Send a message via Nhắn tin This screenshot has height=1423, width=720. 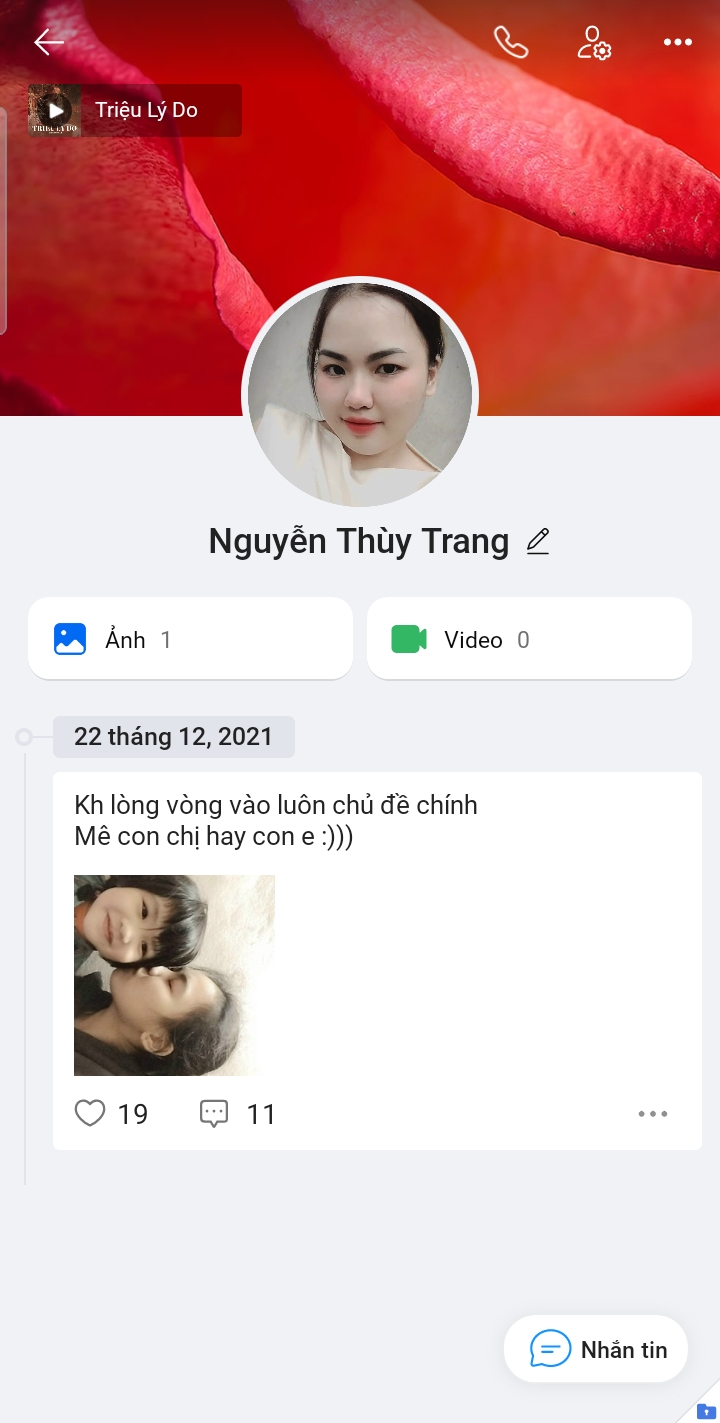tap(596, 1349)
